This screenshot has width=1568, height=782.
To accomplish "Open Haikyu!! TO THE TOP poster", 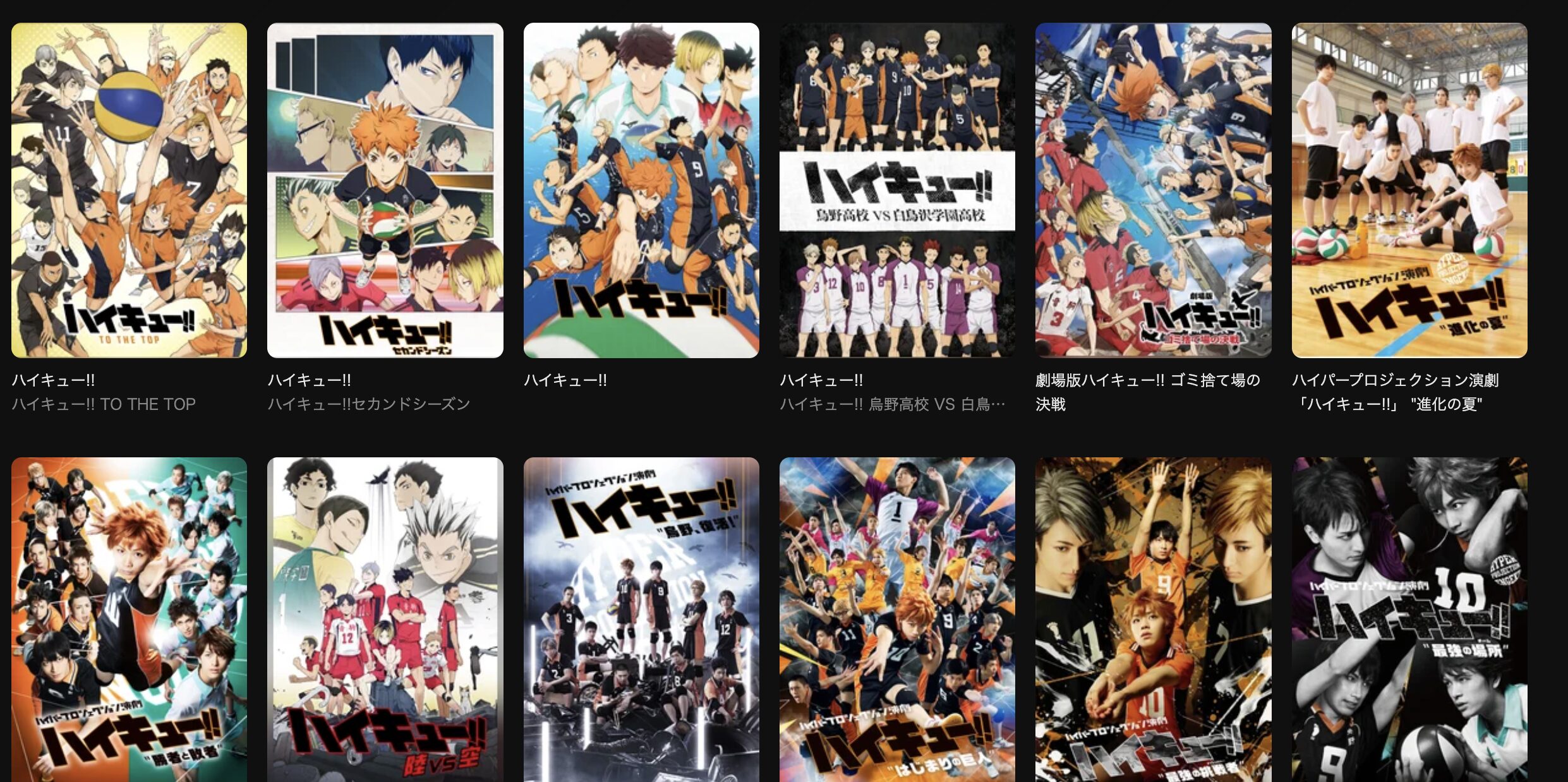I will [x=129, y=190].
